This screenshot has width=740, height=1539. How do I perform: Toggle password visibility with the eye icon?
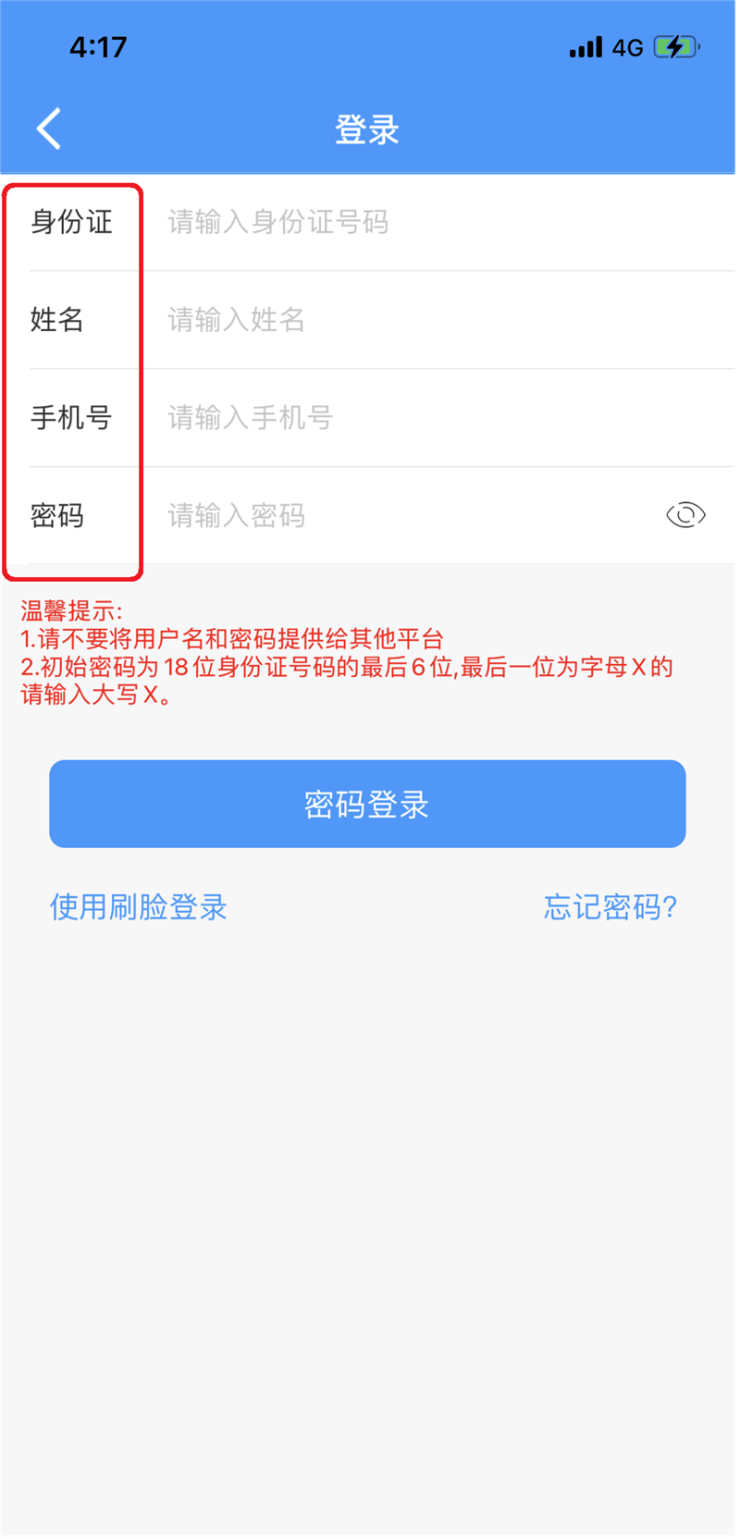click(x=686, y=515)
